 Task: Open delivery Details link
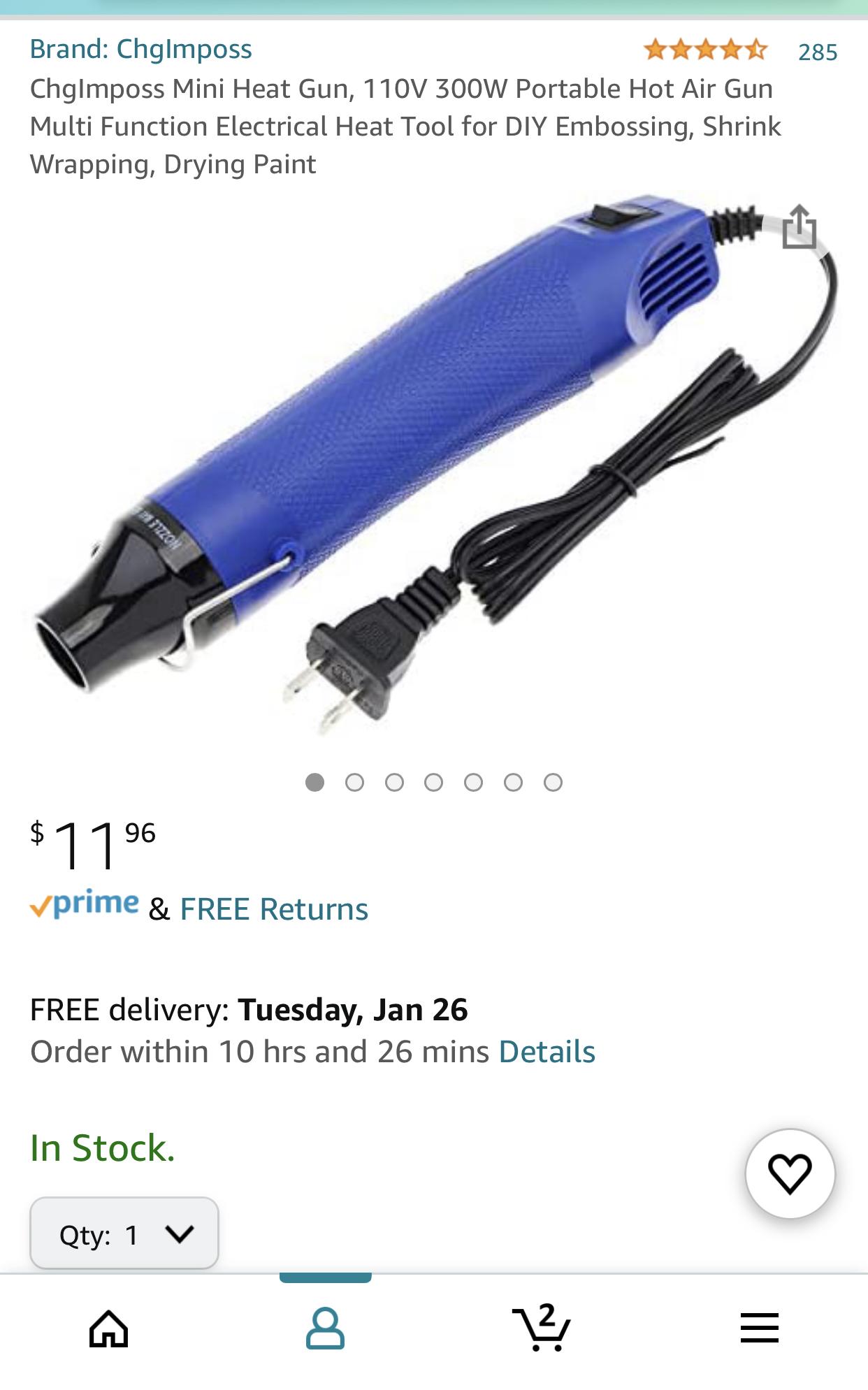pyautogui.click(x=547, y=1052)
